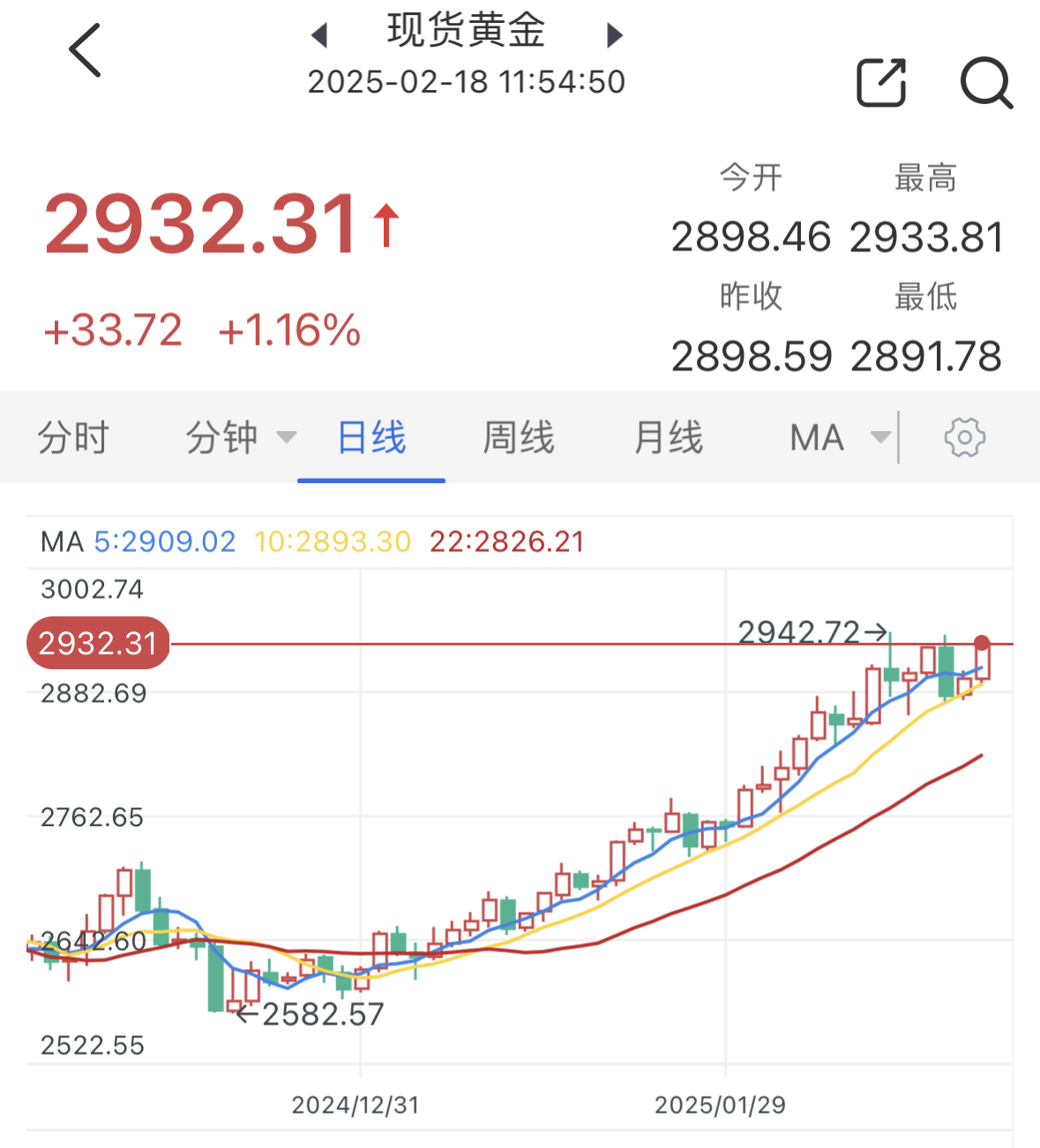Click the current price label 2932.31
The width and height of the screenshot is (1040, 1148).
click(x=97, y=643)
